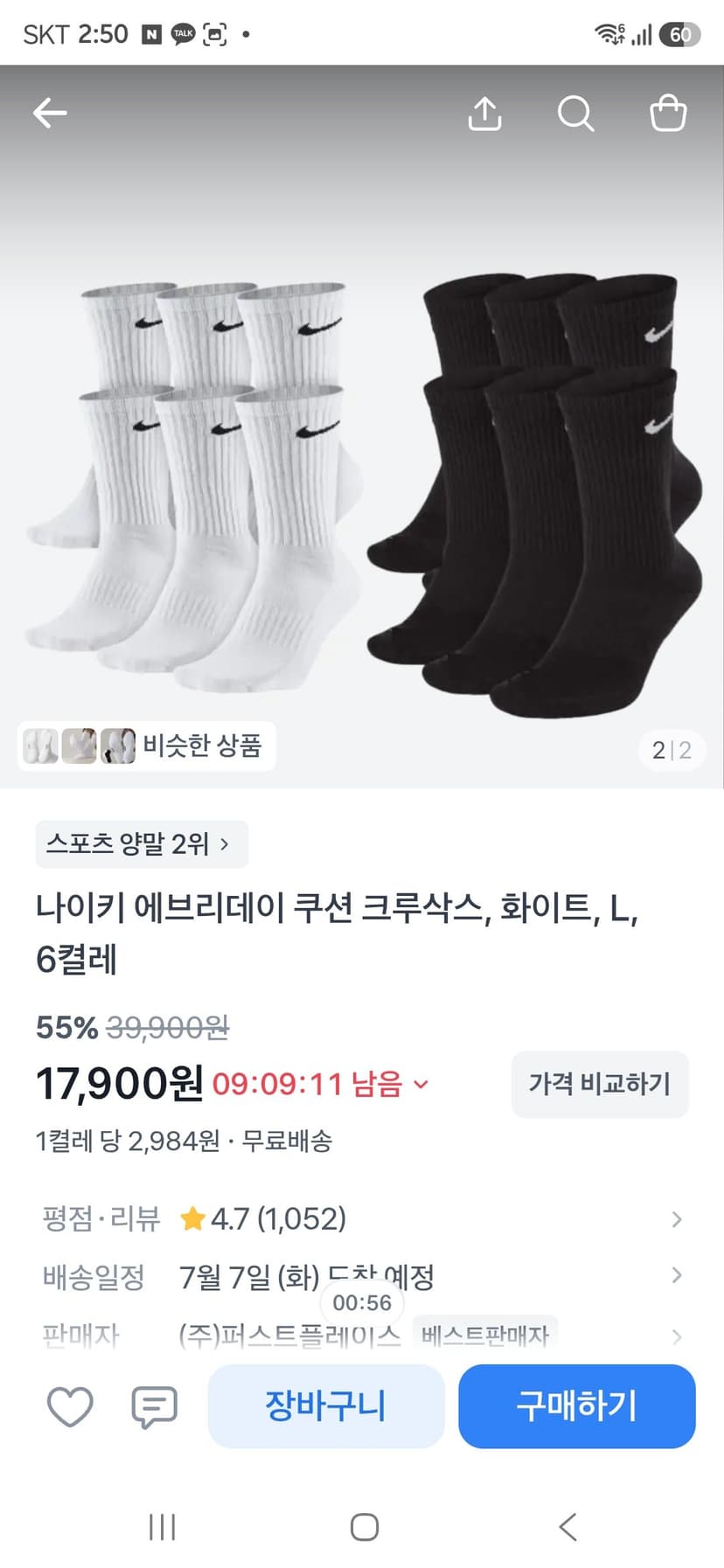Screen dimensions: 724x1568
Task: Open 배송일정 delivery schedule row
Action: point(362,1277)
